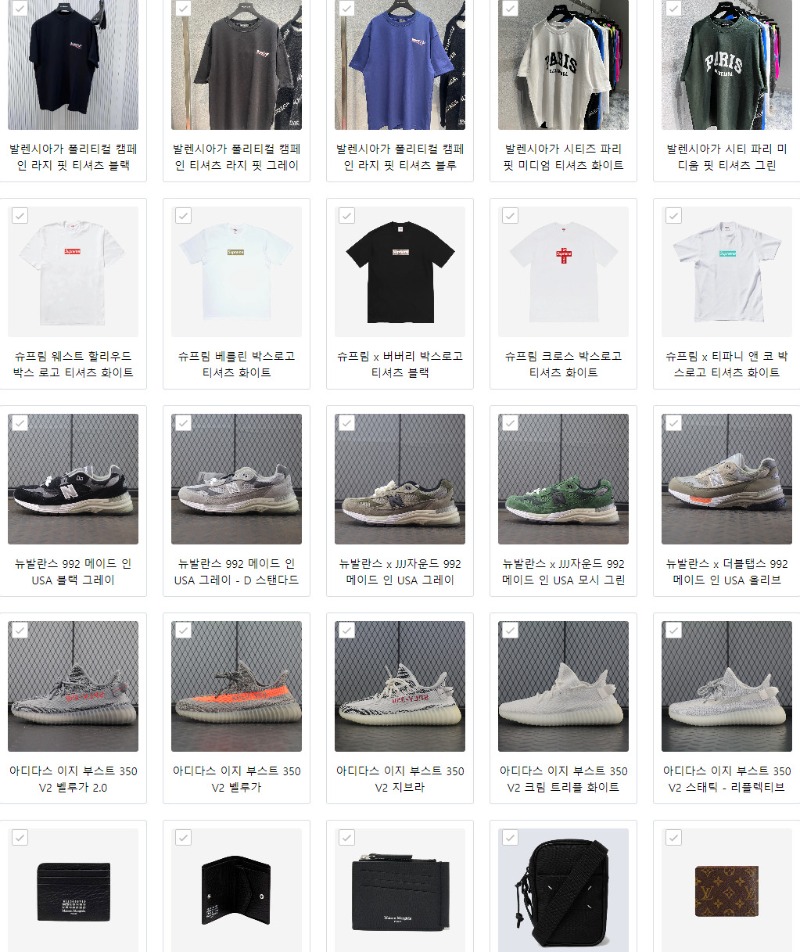Open 뉴발란스 992 블랙 그레이 product
The height and width of the screenshot is (952, 800).
(73, 479)
